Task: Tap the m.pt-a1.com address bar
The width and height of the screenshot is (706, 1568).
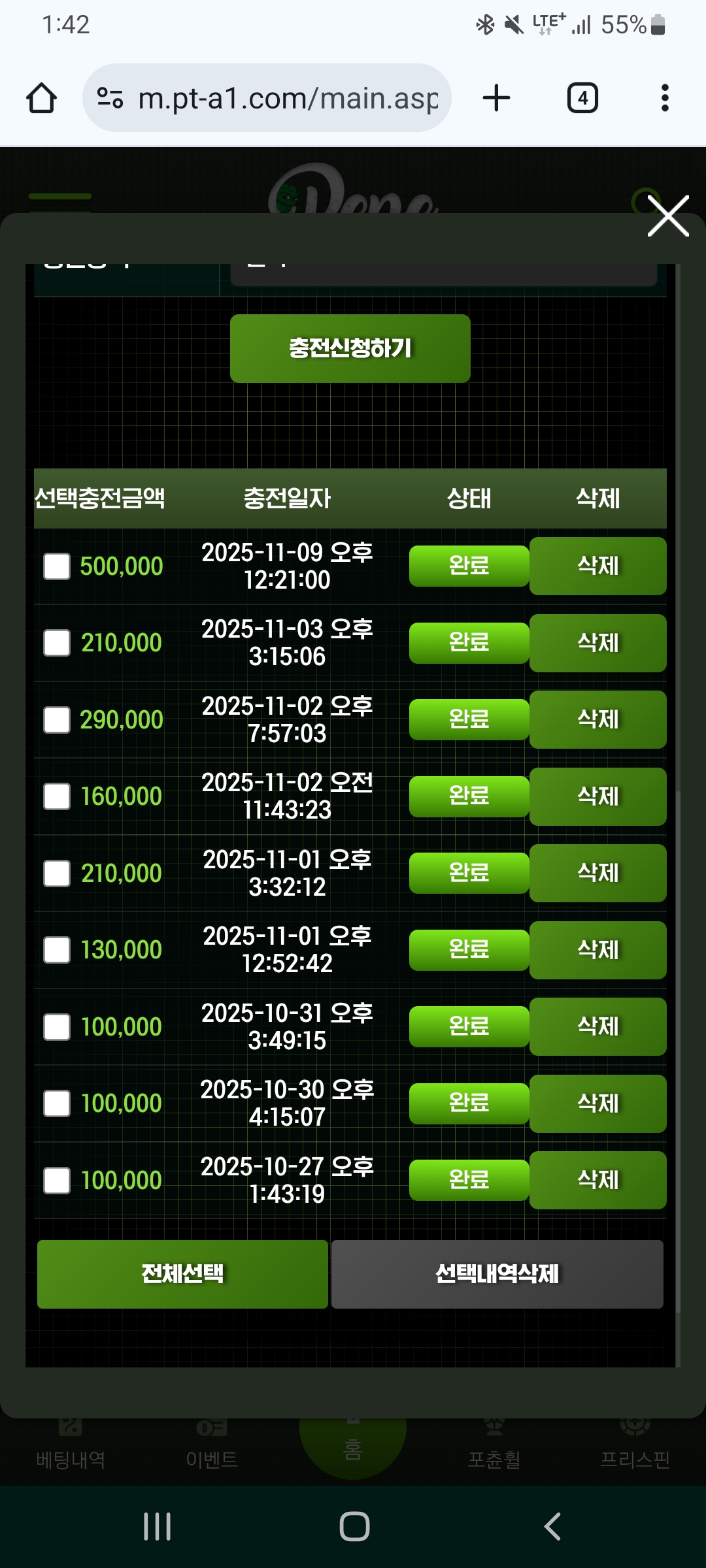Action: coord(288,98)
